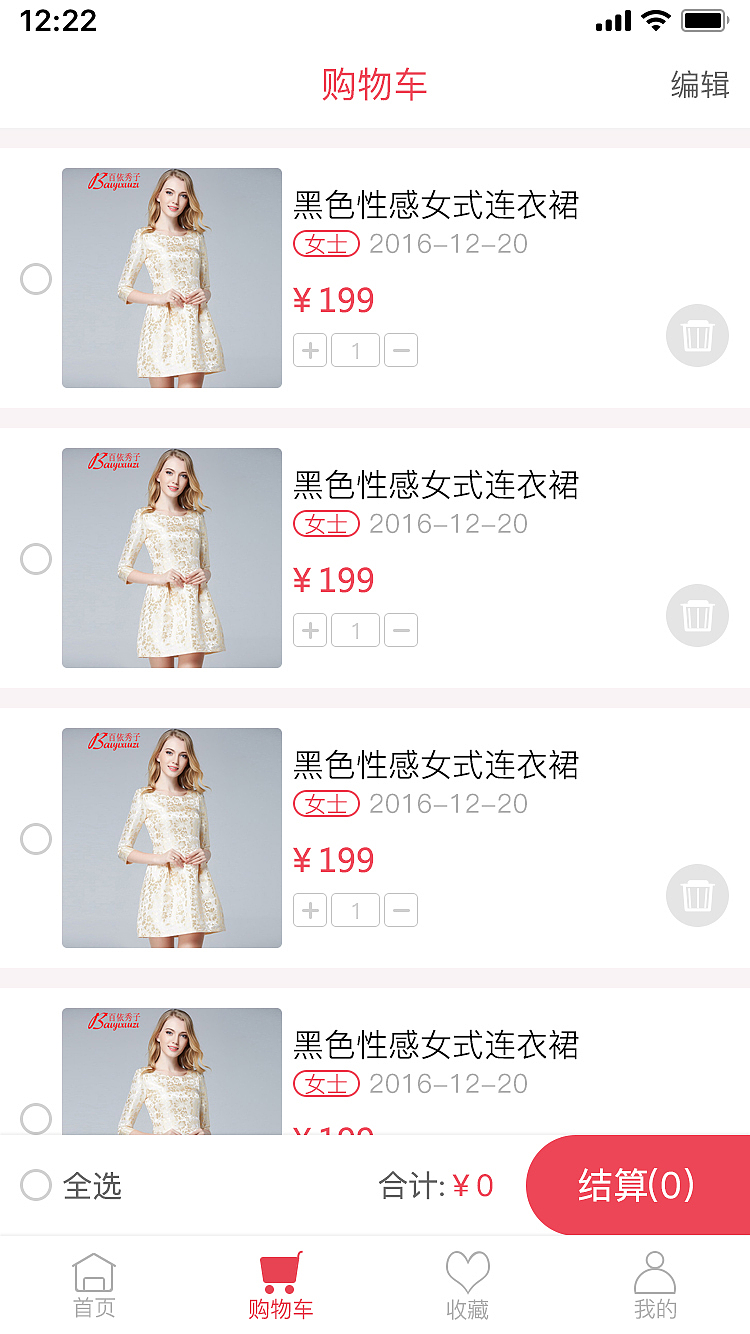Open the first dress product thumbnail
This screenshot has width=750, height=1334.
pos(171,277)
